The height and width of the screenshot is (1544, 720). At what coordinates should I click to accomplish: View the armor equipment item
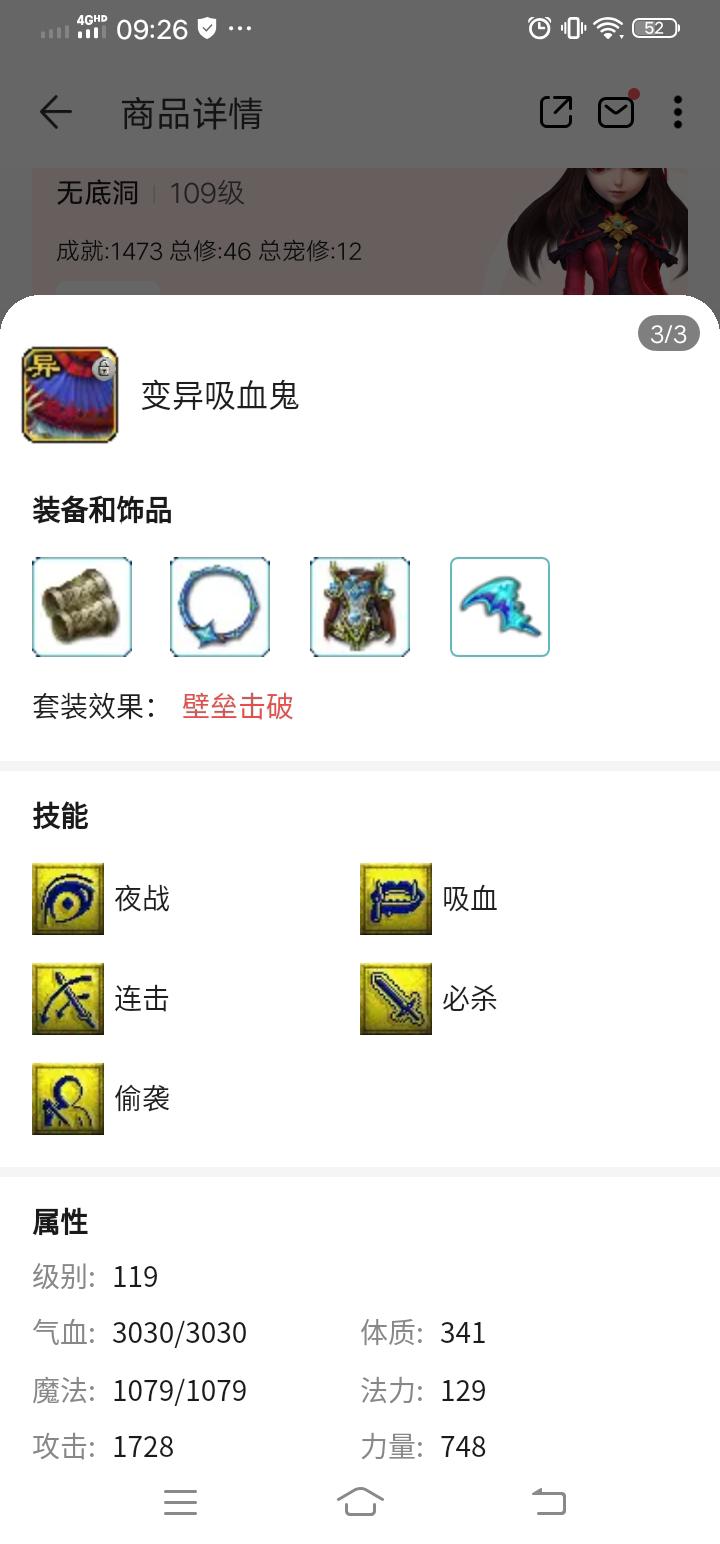[360, 607]
